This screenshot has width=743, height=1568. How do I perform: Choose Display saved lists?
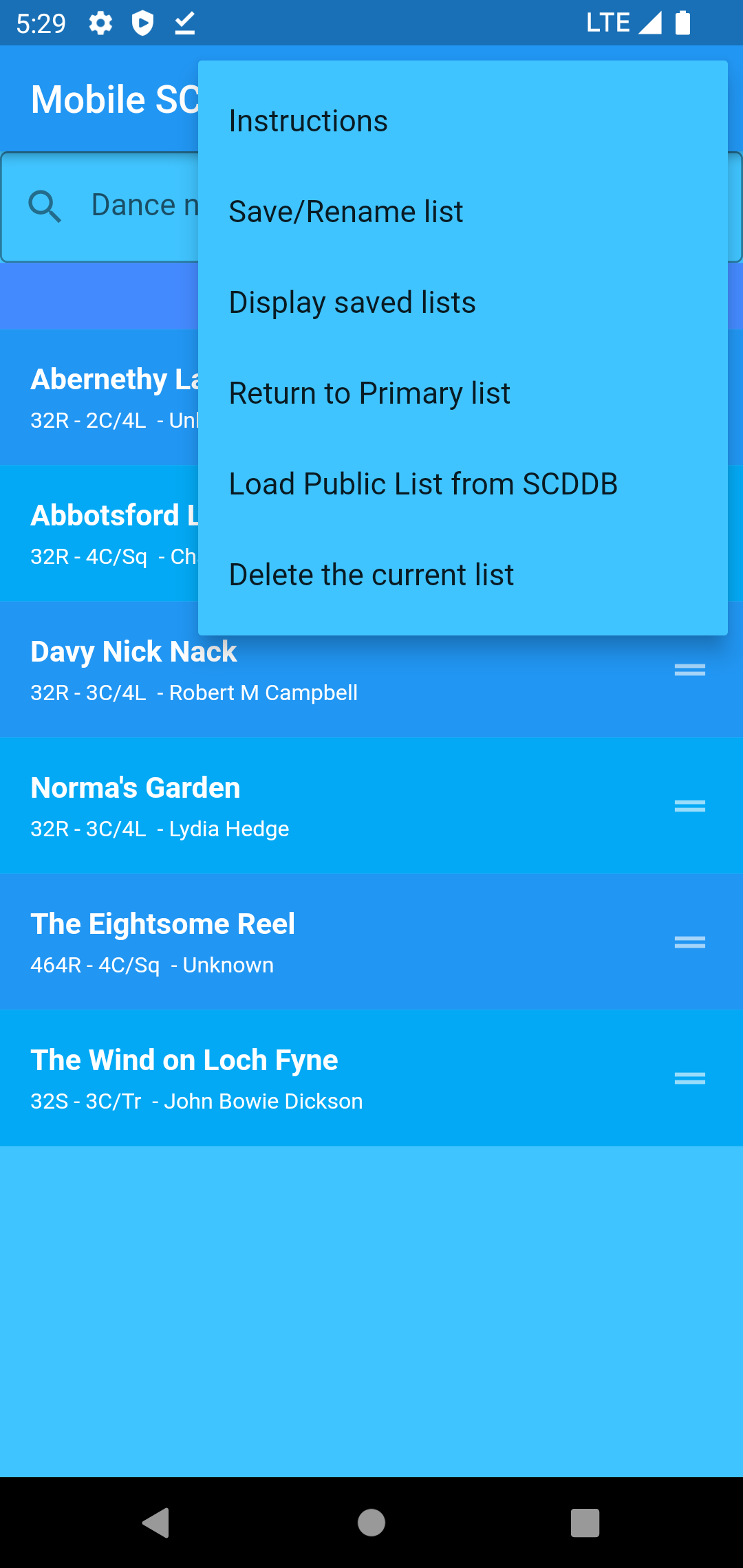[x=352, y=303]
